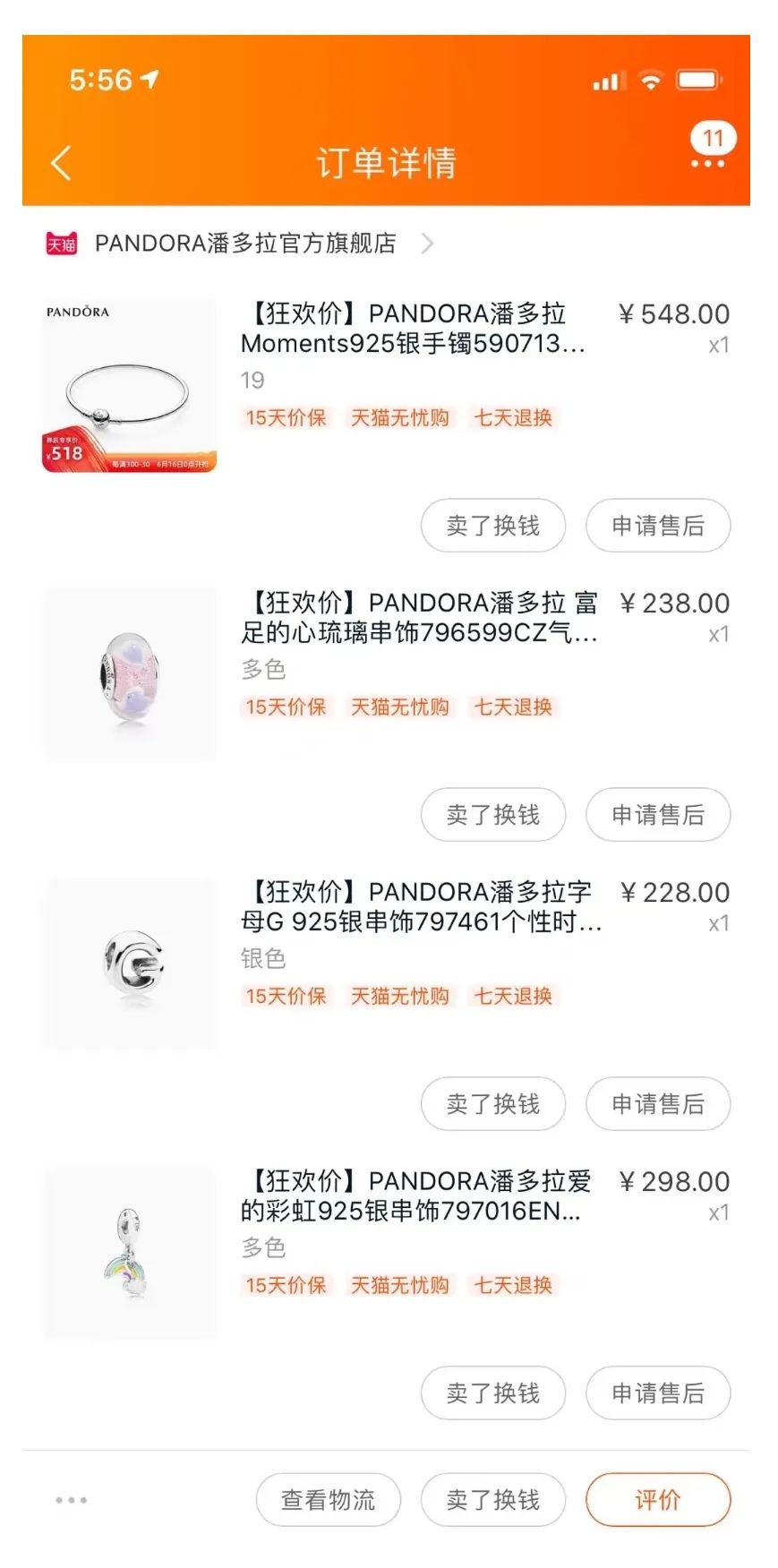Tap the order-level 卖了换钱 button beside 评价
This screenshot has height=1568, width=778.
tap(492, 1500)
